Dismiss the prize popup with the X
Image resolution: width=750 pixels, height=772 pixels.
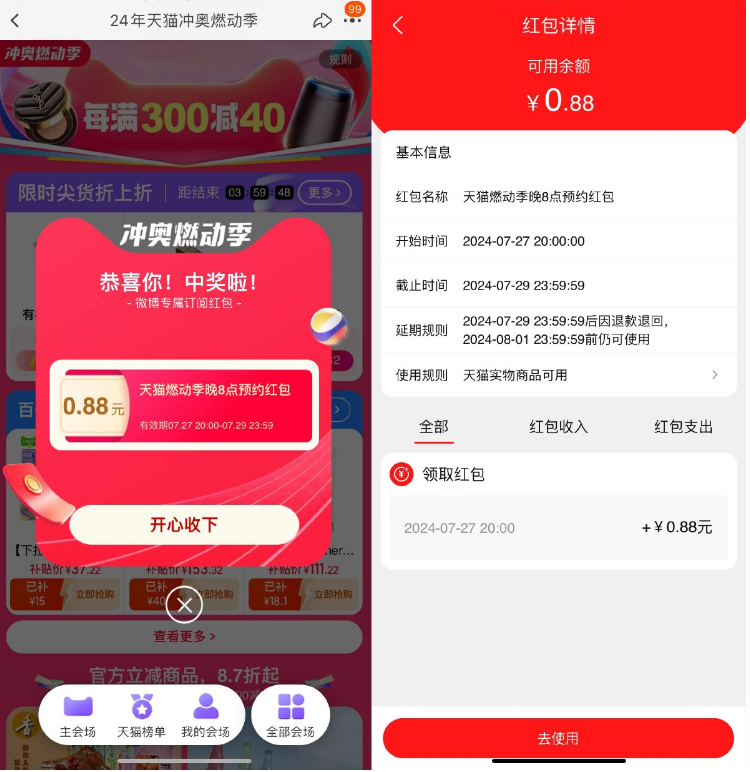[x=184, y=605]
